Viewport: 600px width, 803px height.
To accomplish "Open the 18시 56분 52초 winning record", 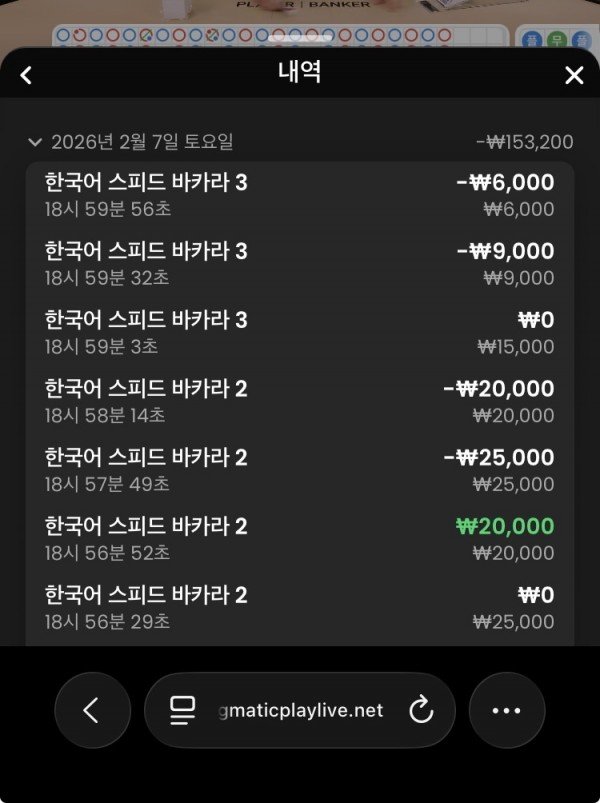I will click(299, 539).
